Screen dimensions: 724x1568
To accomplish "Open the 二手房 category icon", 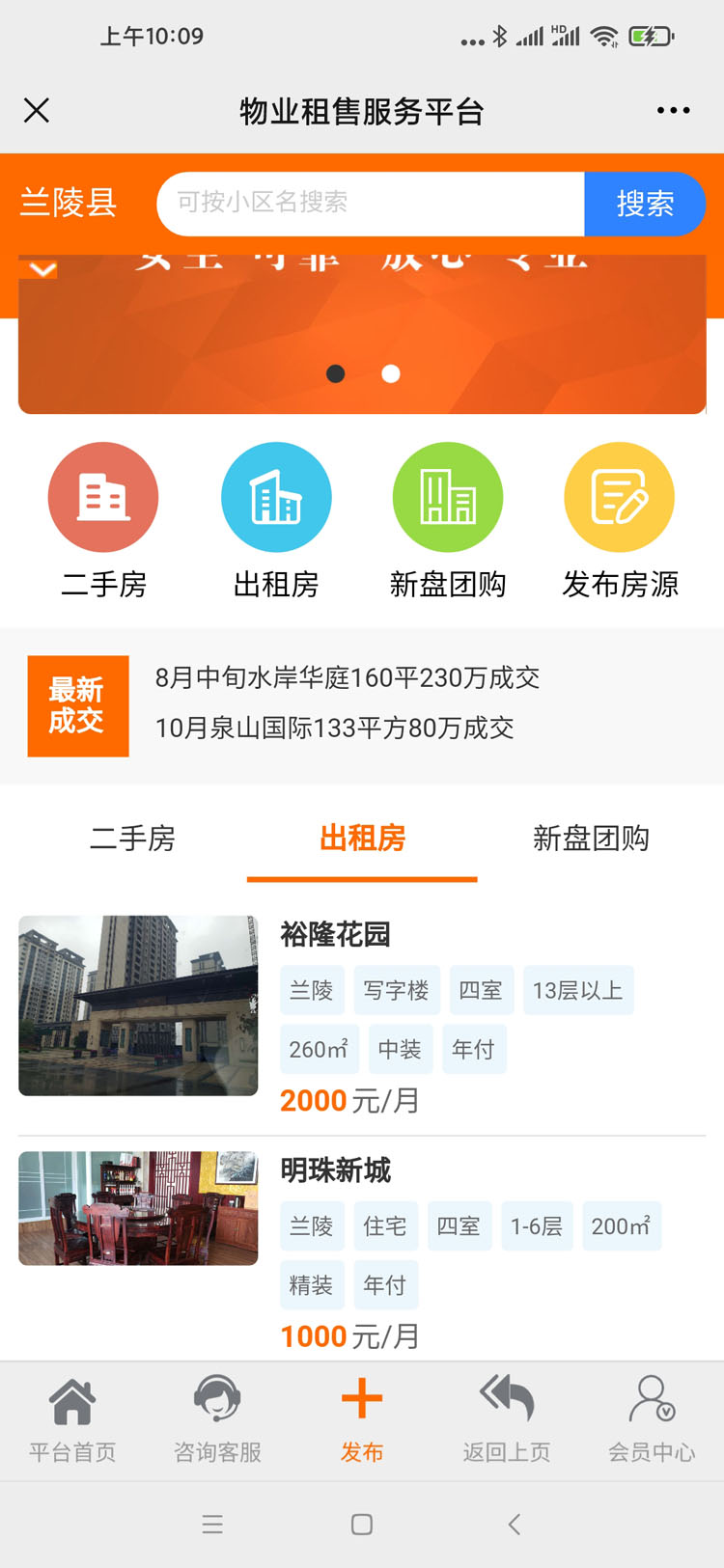I will [x=103, y=498].
